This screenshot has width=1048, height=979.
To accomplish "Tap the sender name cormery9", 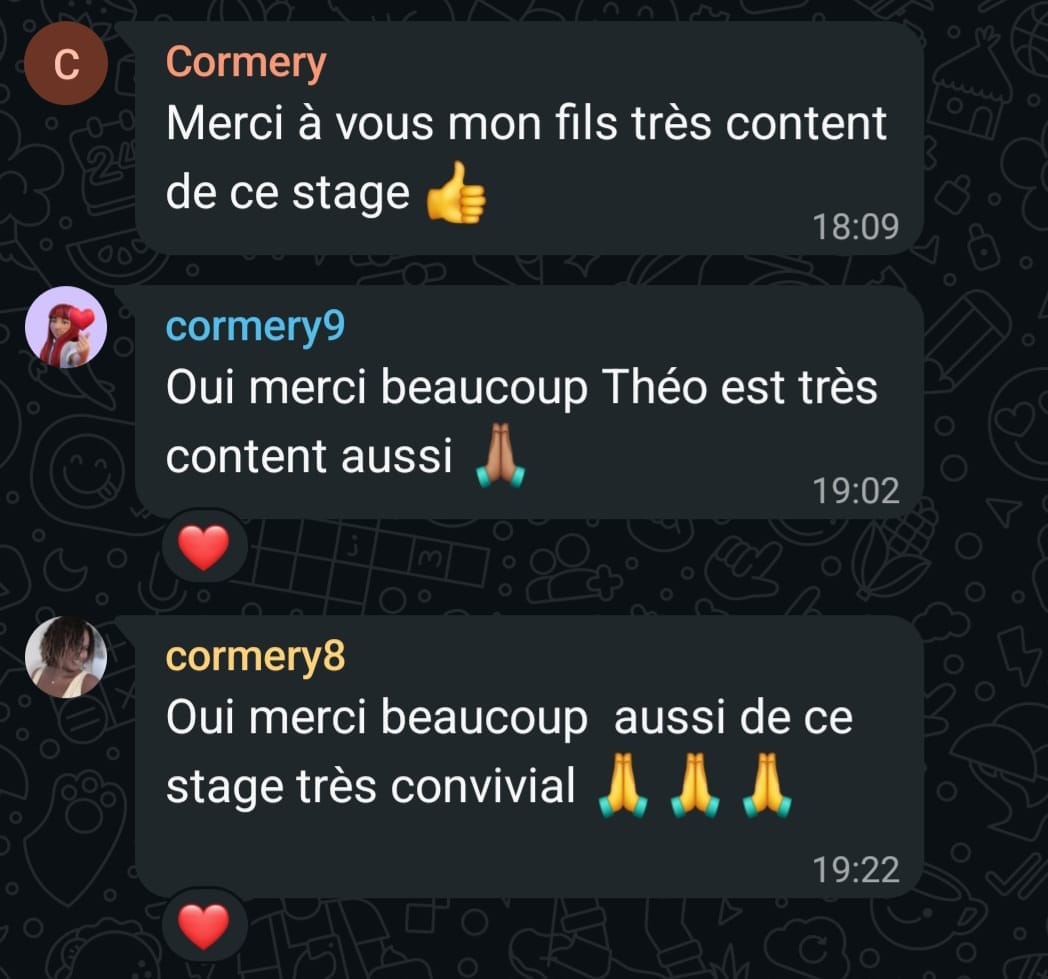I will tap(255, 327).
